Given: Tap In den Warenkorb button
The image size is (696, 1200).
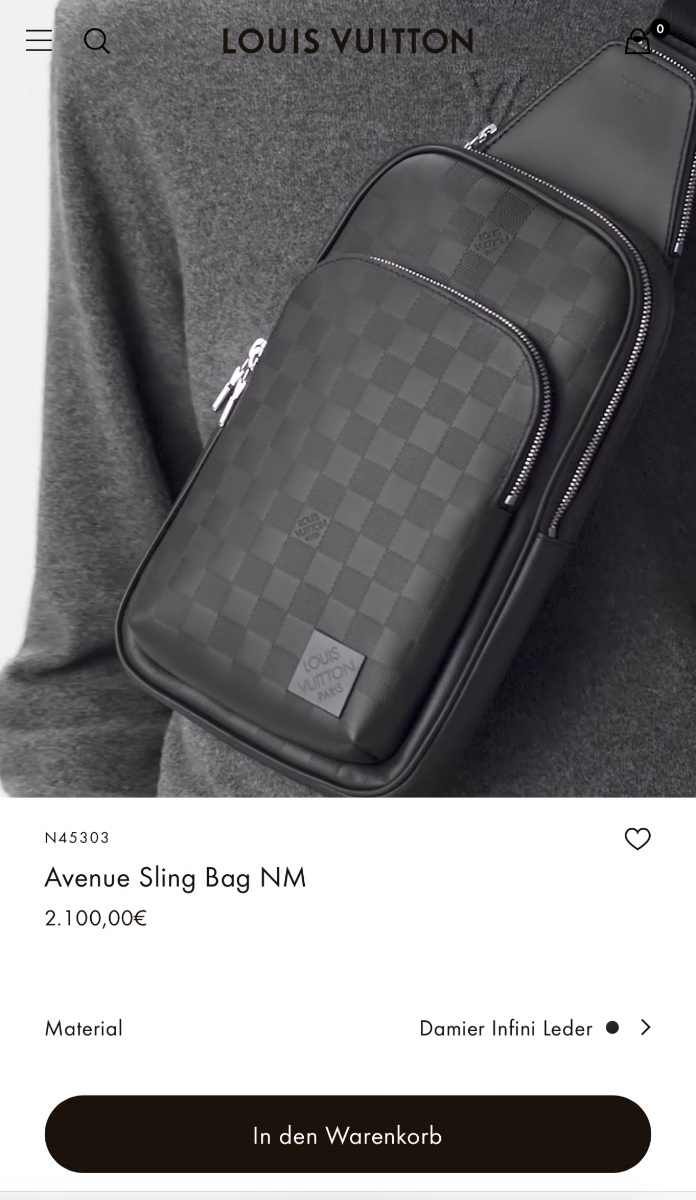Looking at the screenshot, I should [348, 1135].
